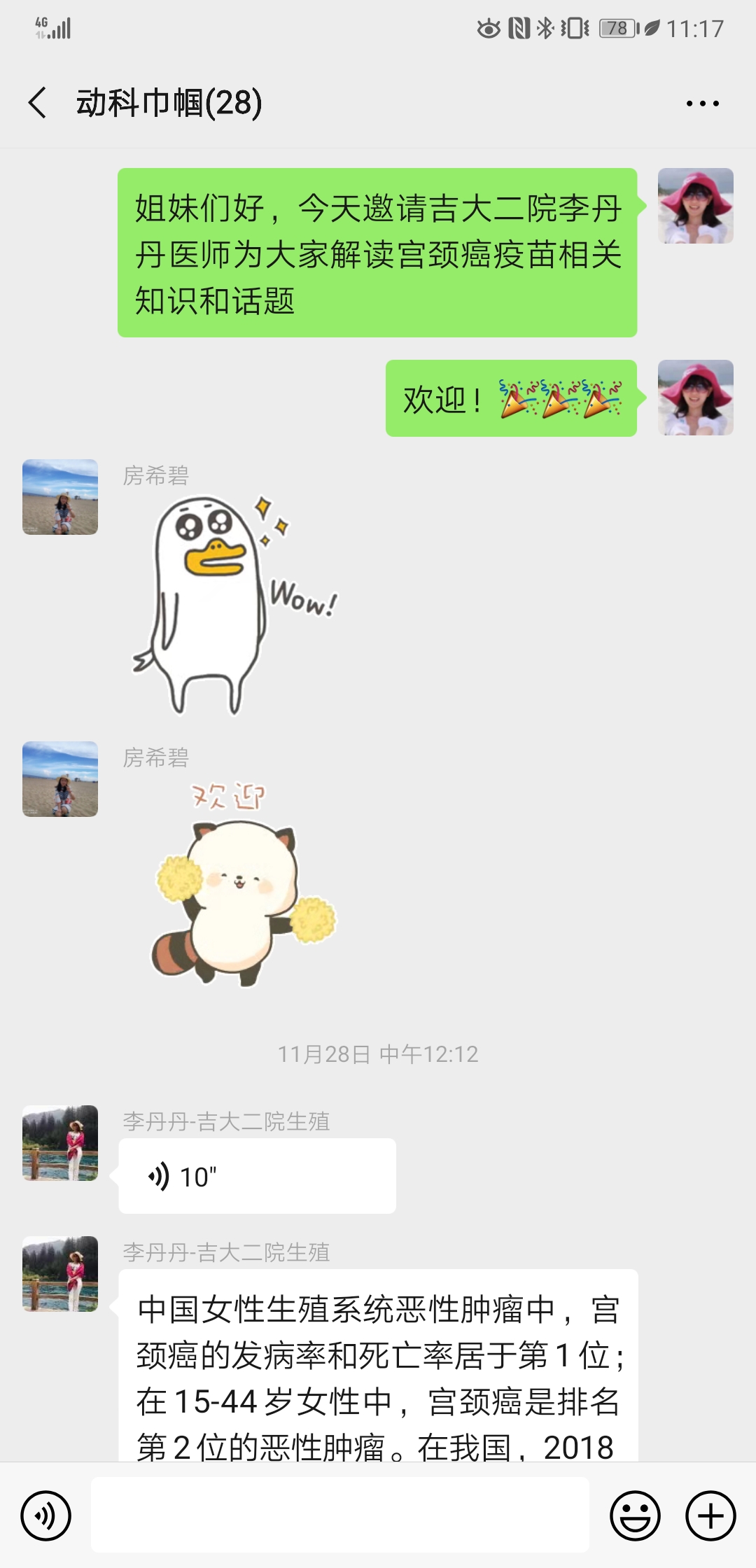Focus the message text field
This screenshot has width=756, height=1568.
[340, 1515]
